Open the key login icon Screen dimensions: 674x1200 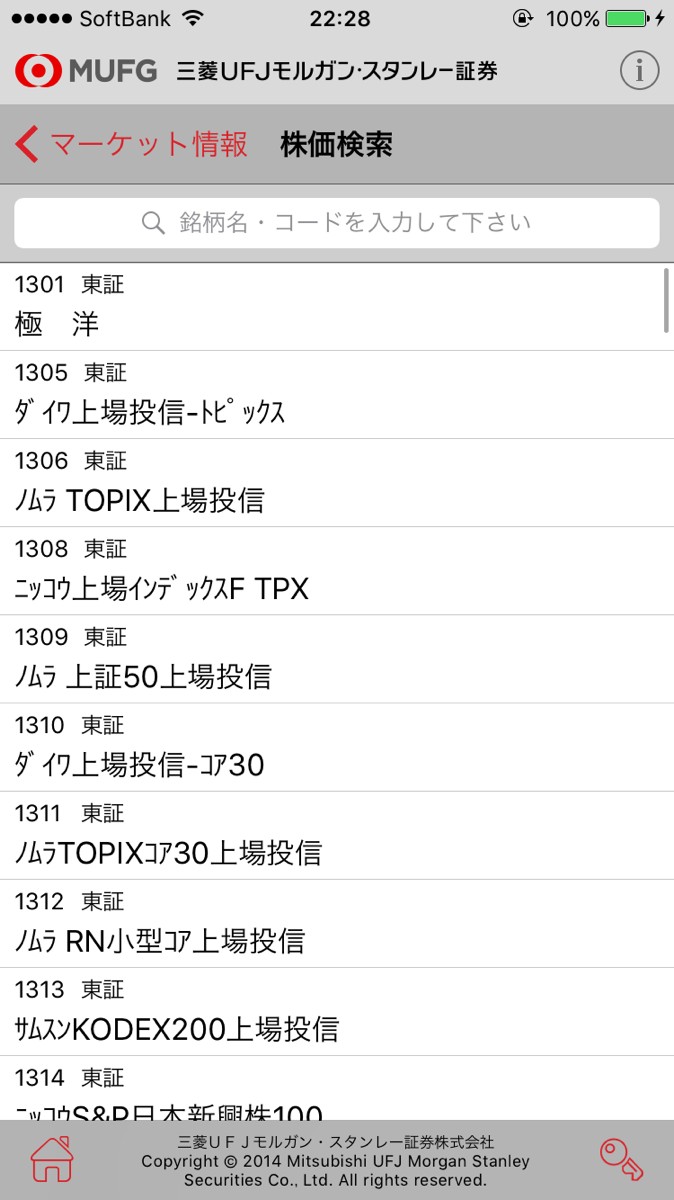(x=621, y=1159)
